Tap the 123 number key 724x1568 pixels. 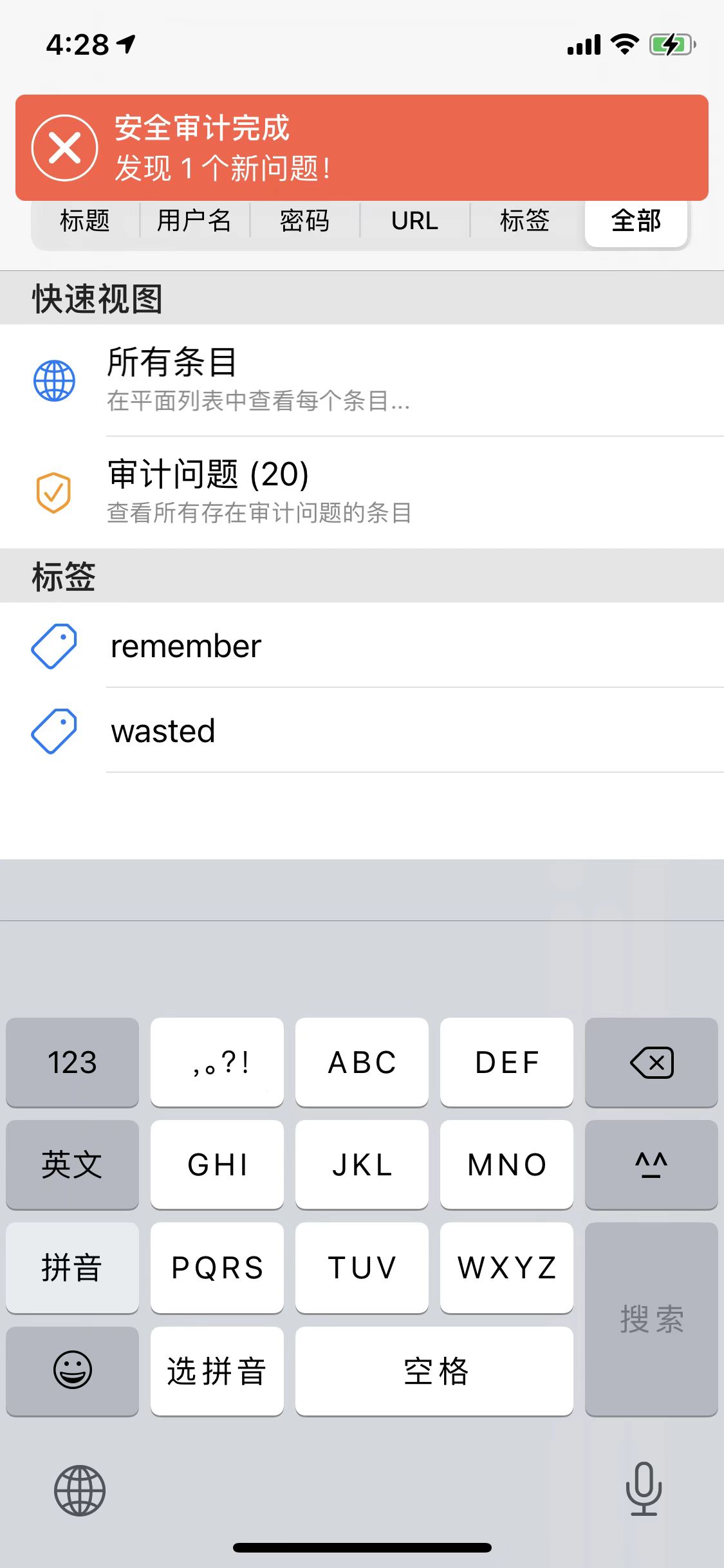(72, 1062)
